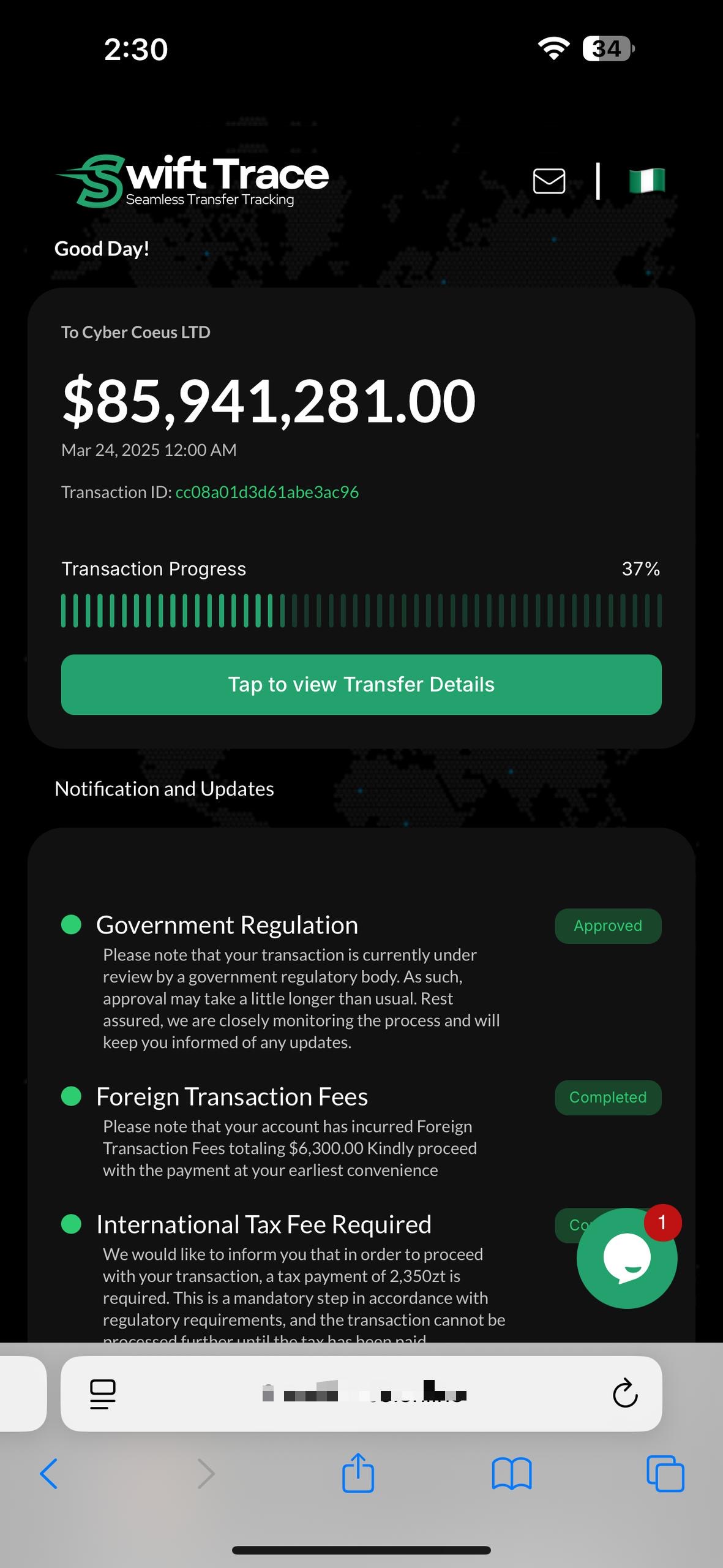This screenshot has width=723, height=1568.
Task: Open the live chat bubble
Action: click(x=626, y=1258)
